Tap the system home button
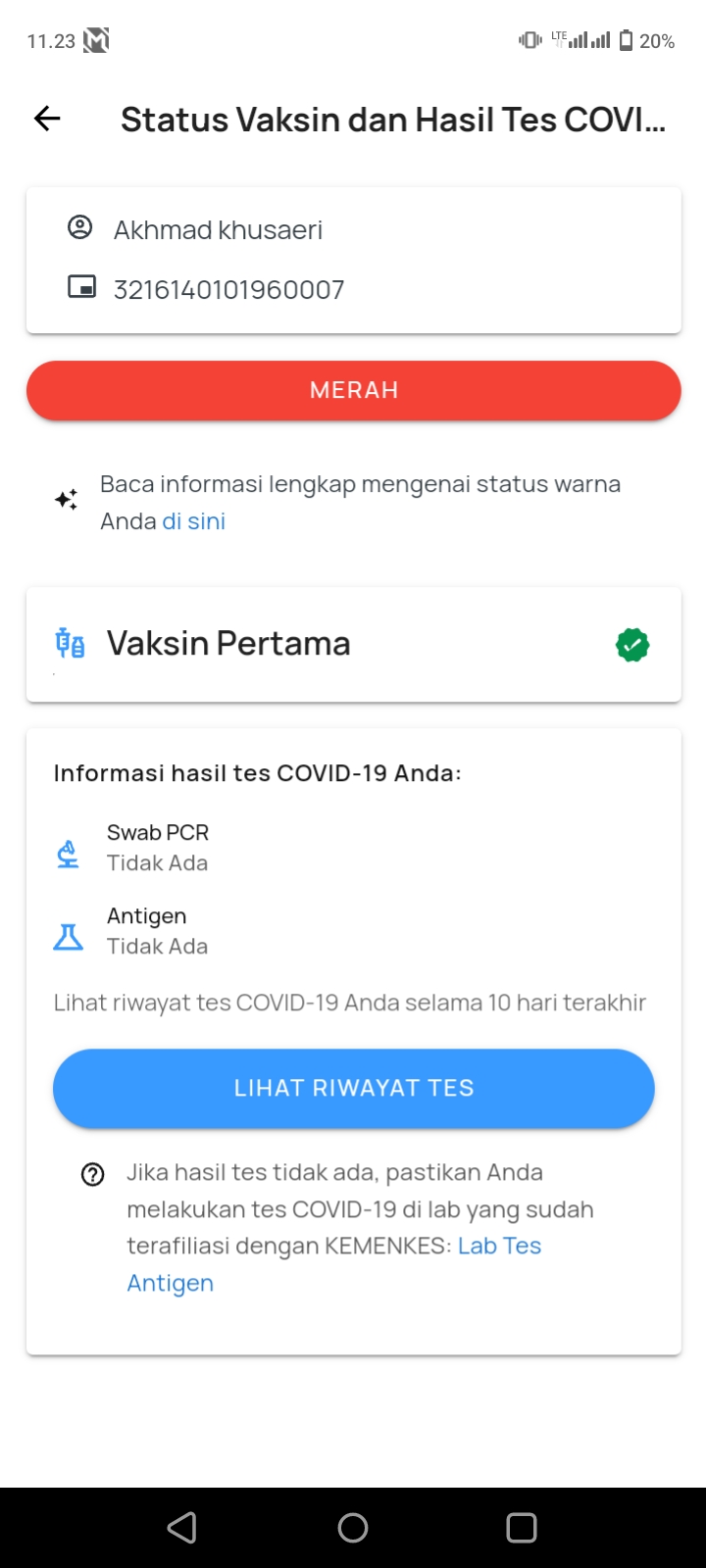This screenshot has width=706, height=1568. pyautogui.click(x=353, y=1527)
